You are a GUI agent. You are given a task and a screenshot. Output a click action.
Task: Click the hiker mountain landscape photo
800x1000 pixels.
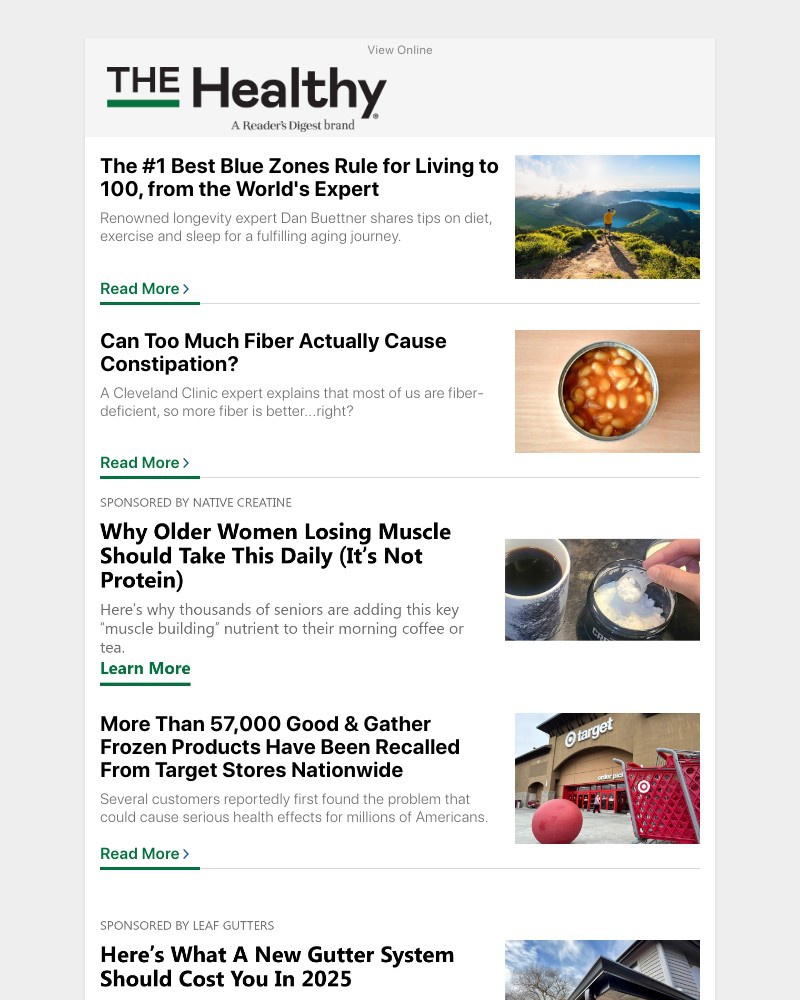607,216
